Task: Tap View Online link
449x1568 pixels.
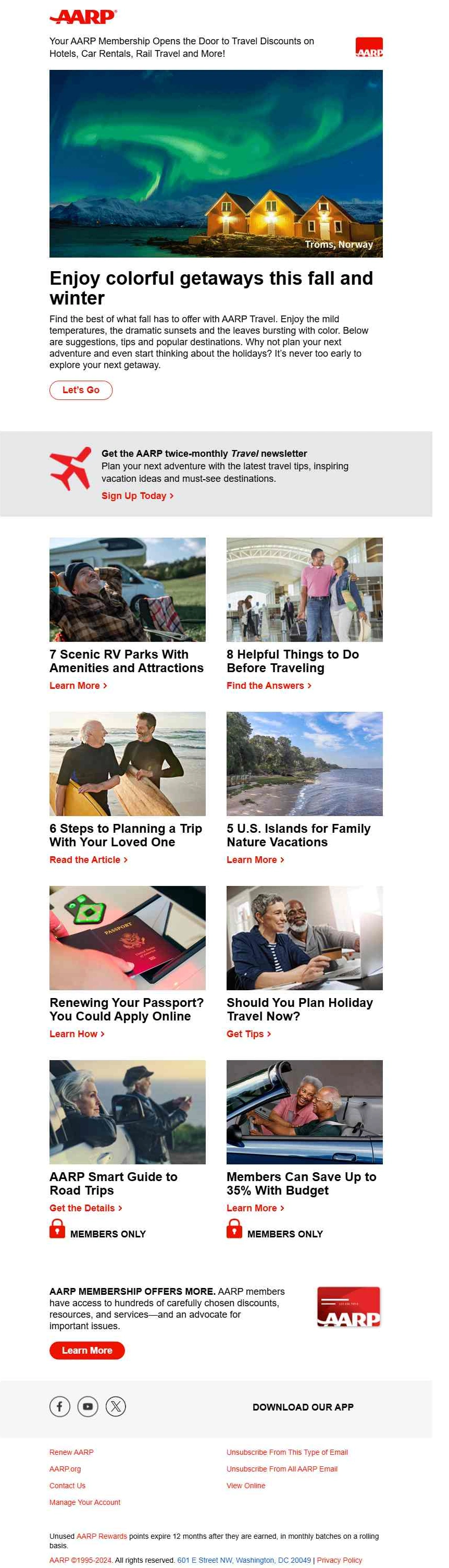Action: [x=246, y=1486]
